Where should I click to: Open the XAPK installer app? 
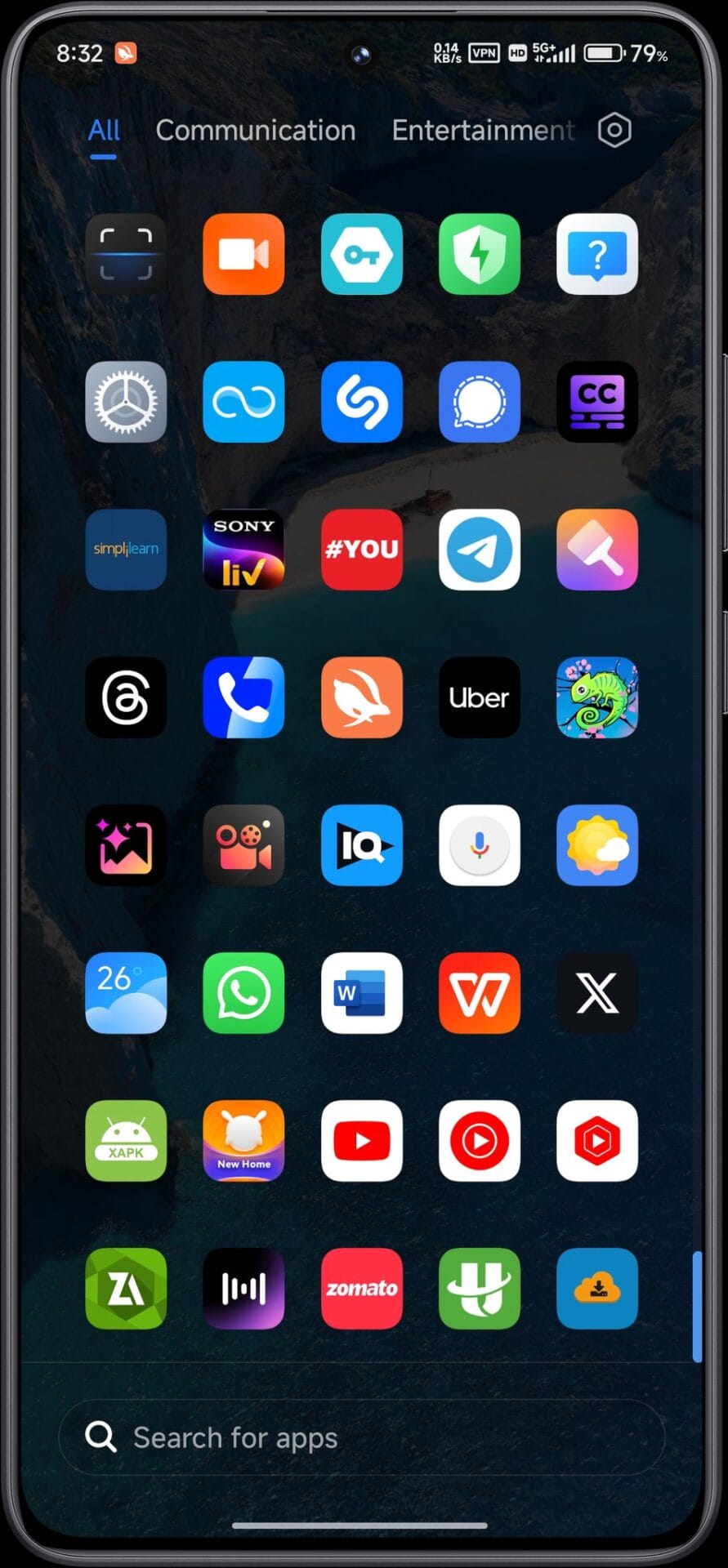pos(126,1141)
